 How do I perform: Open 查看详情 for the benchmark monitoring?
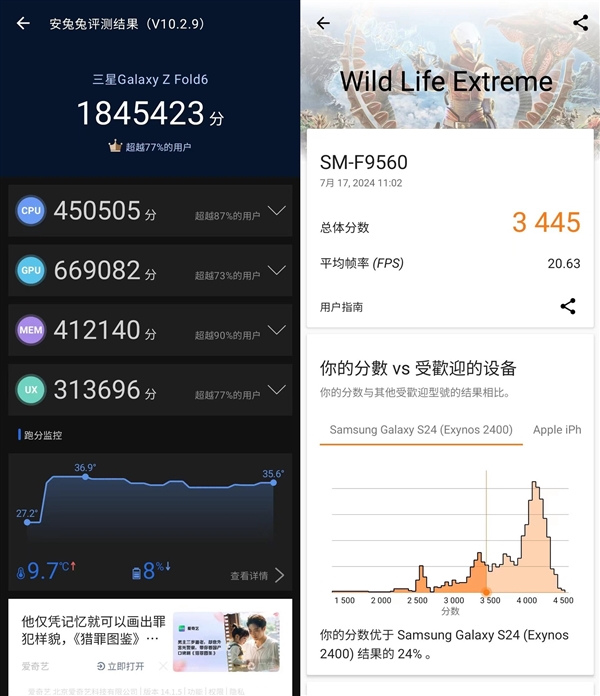click(x=257, y=575)
